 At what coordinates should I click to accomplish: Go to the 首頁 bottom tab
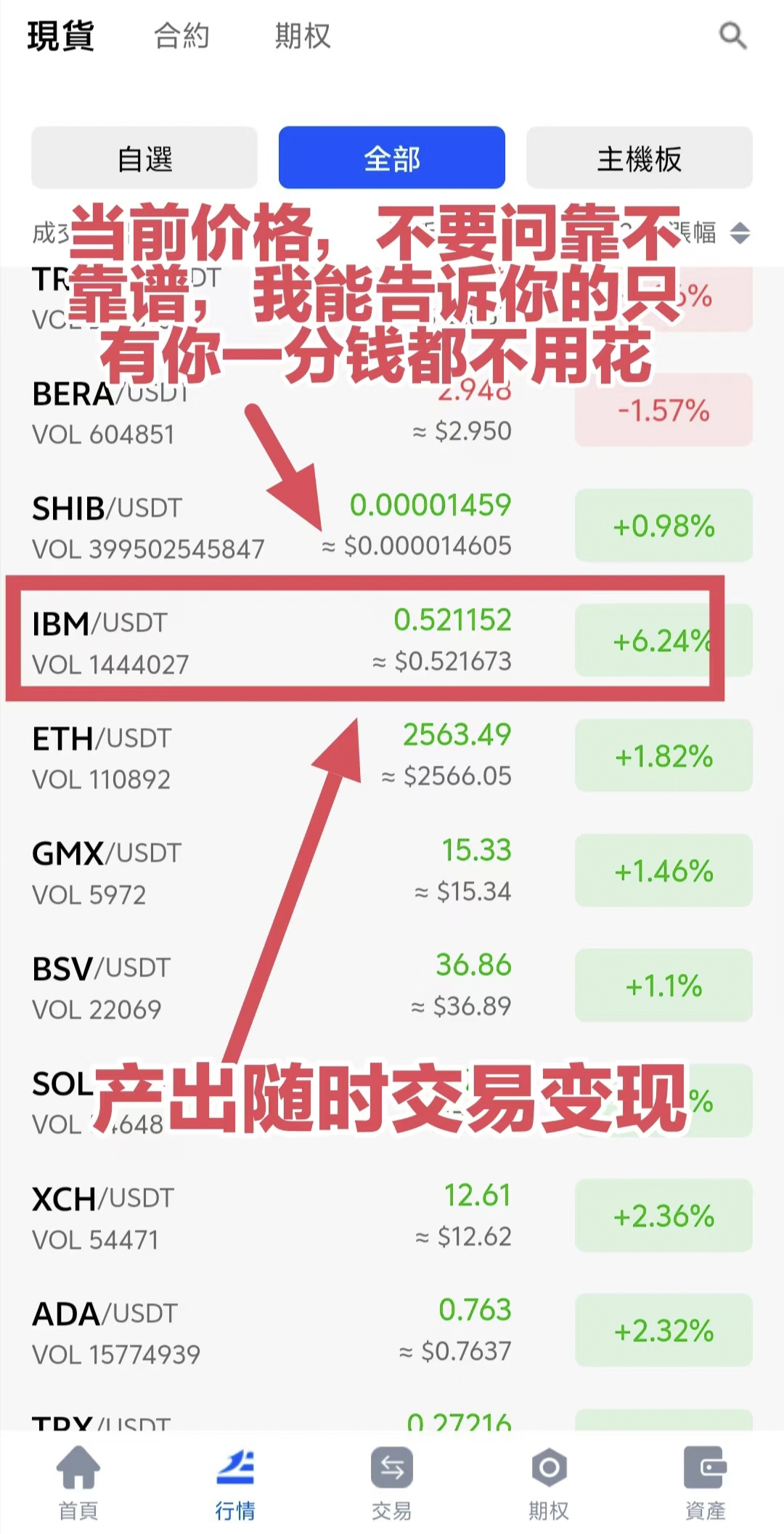(78, 1482)
